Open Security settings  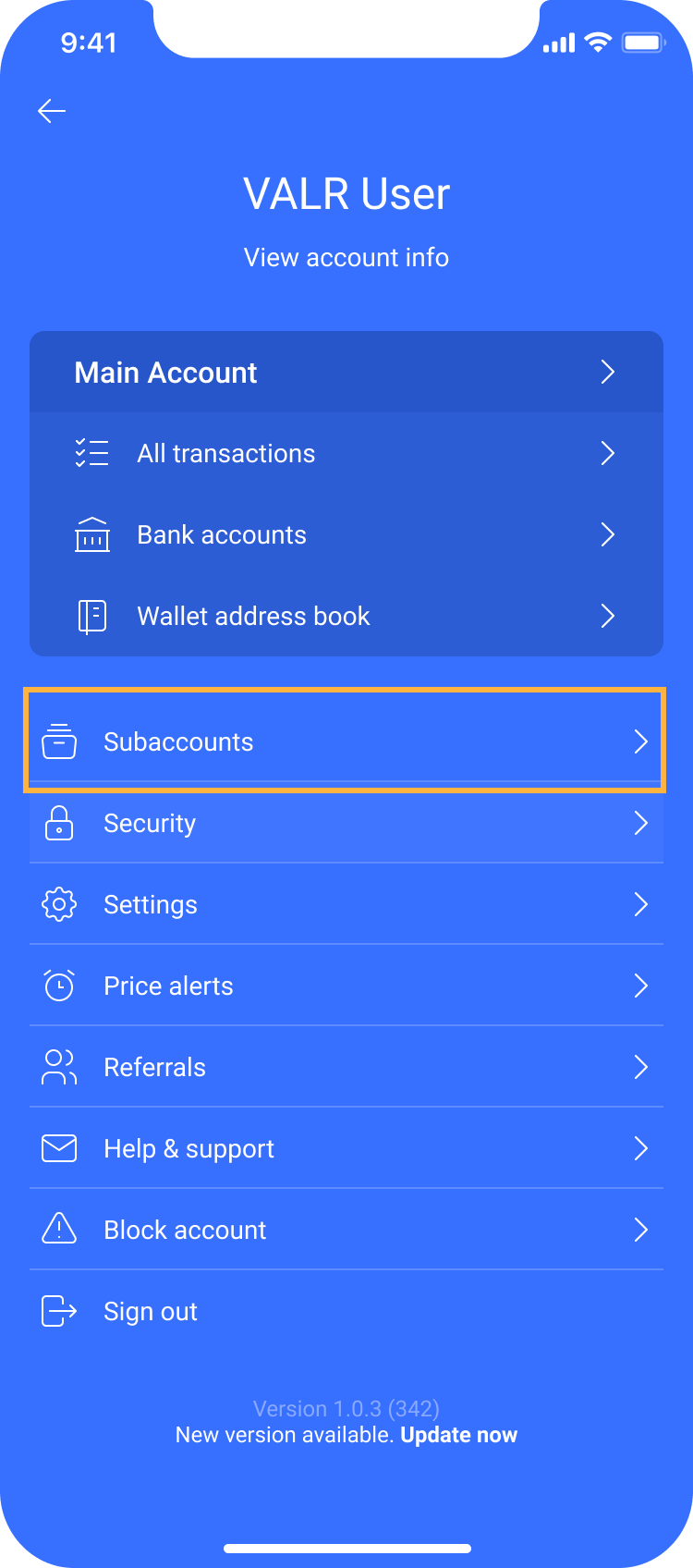point(346,824)
